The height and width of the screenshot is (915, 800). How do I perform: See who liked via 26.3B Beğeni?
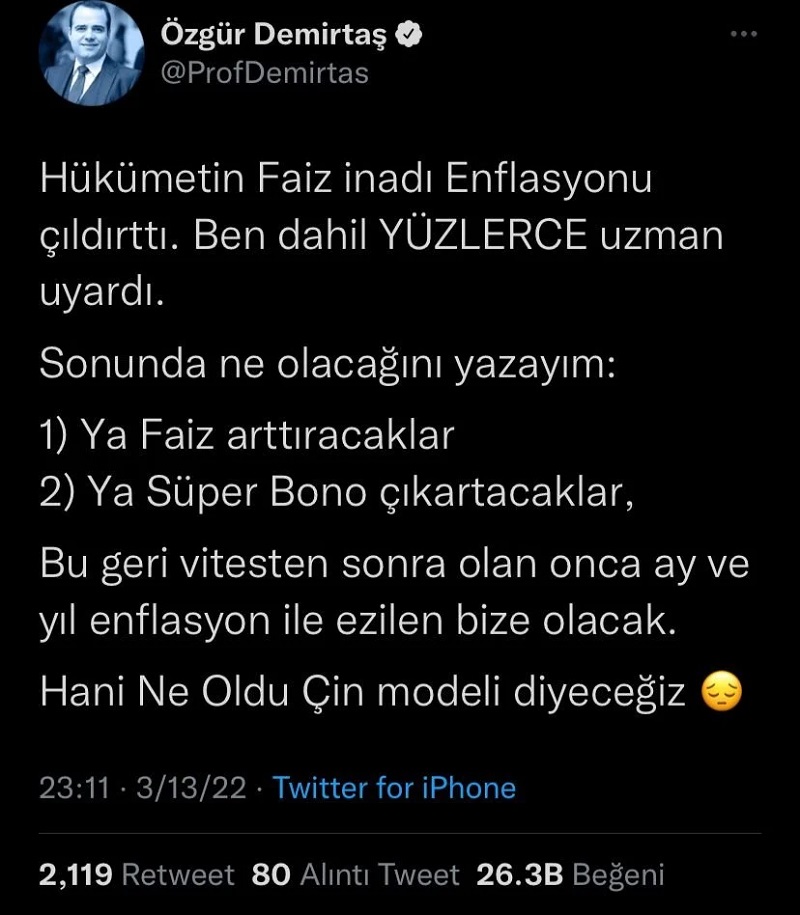pyautogui.click(x=570, y=876)
